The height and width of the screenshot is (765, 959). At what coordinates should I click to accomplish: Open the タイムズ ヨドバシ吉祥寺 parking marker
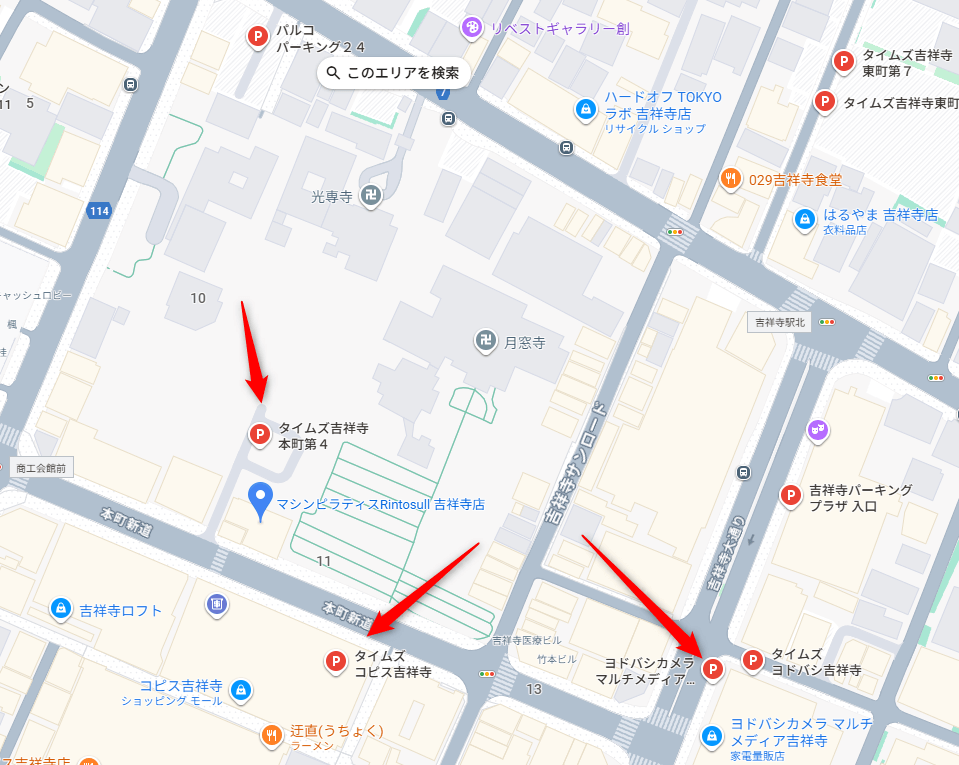753,660
